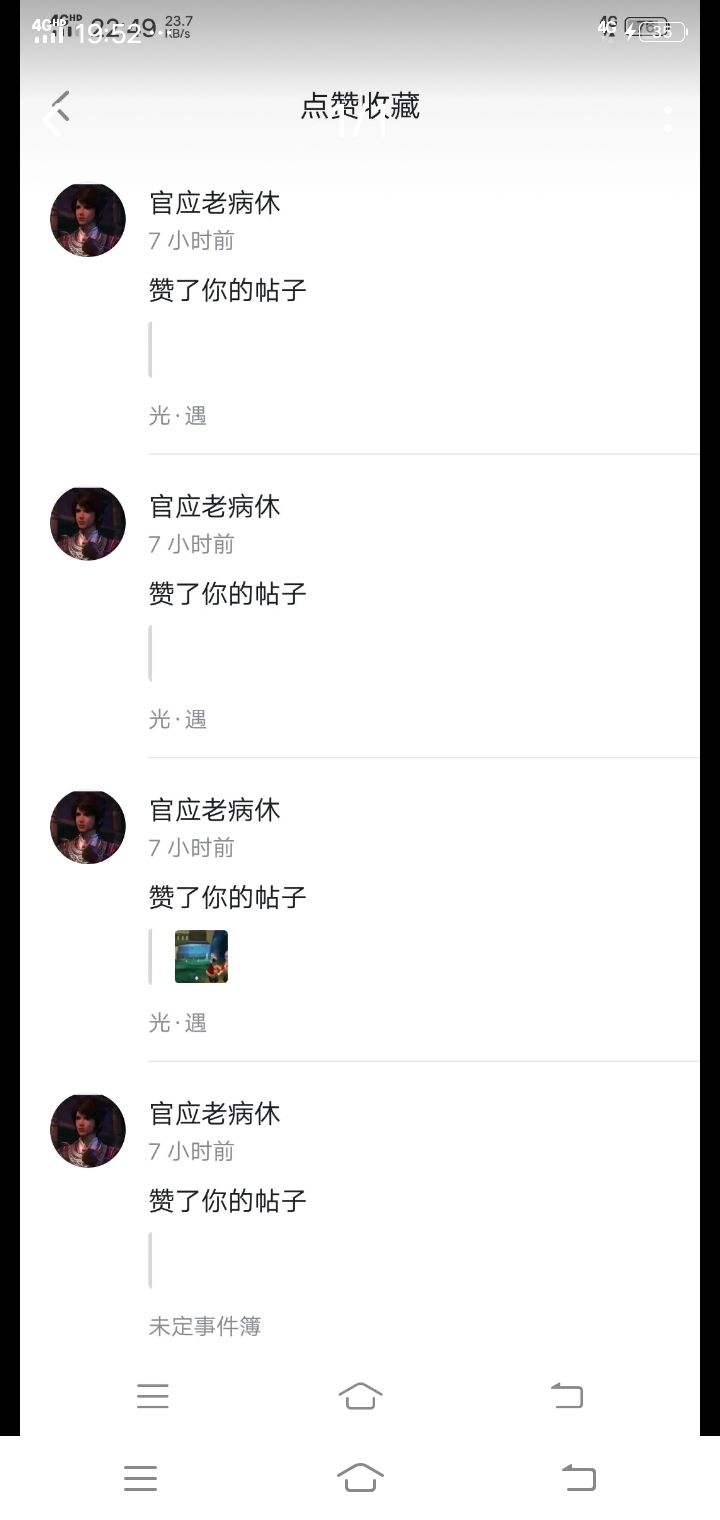Open the three-dot options menu
Screen dimensions: 720x1520
668,117
